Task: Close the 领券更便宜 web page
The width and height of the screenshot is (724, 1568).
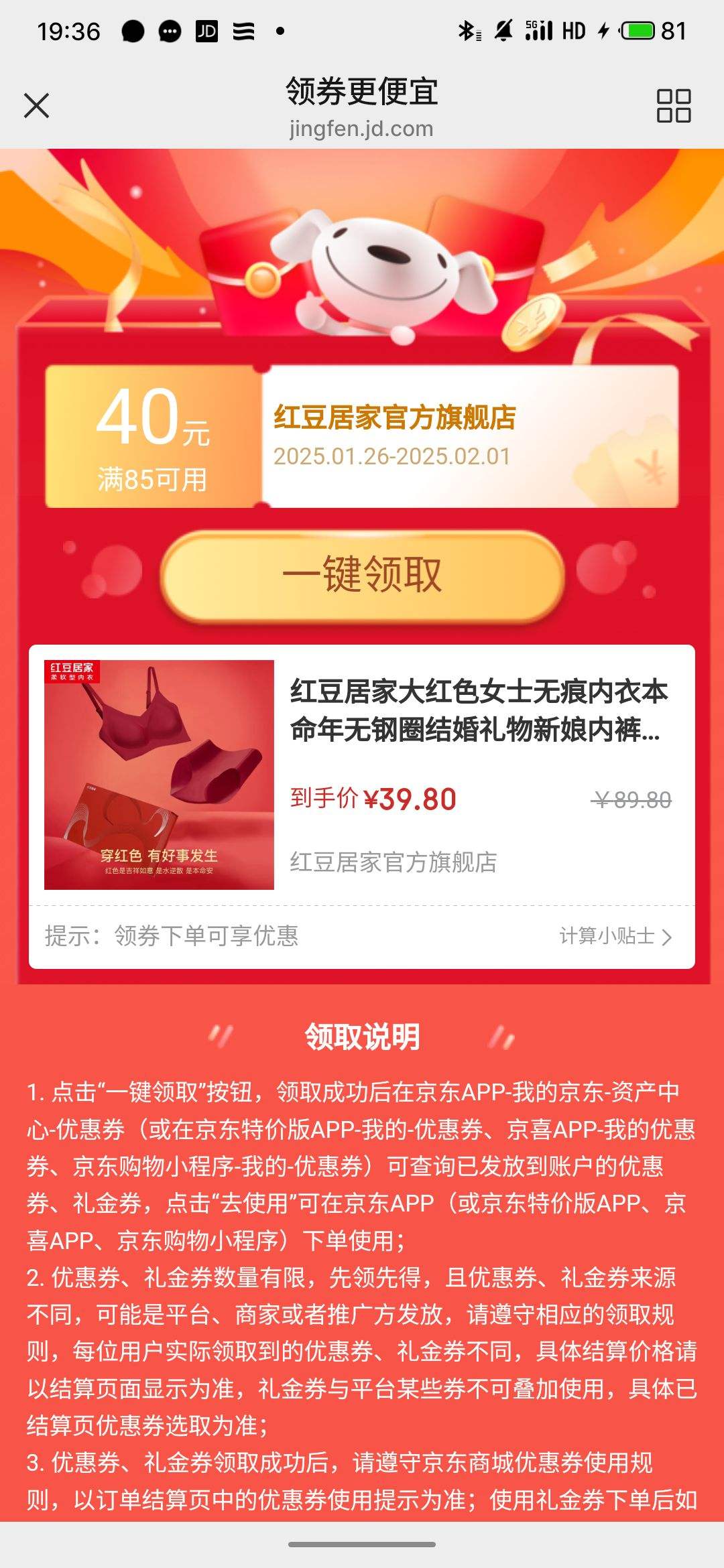Action: (x=36, y=106)
